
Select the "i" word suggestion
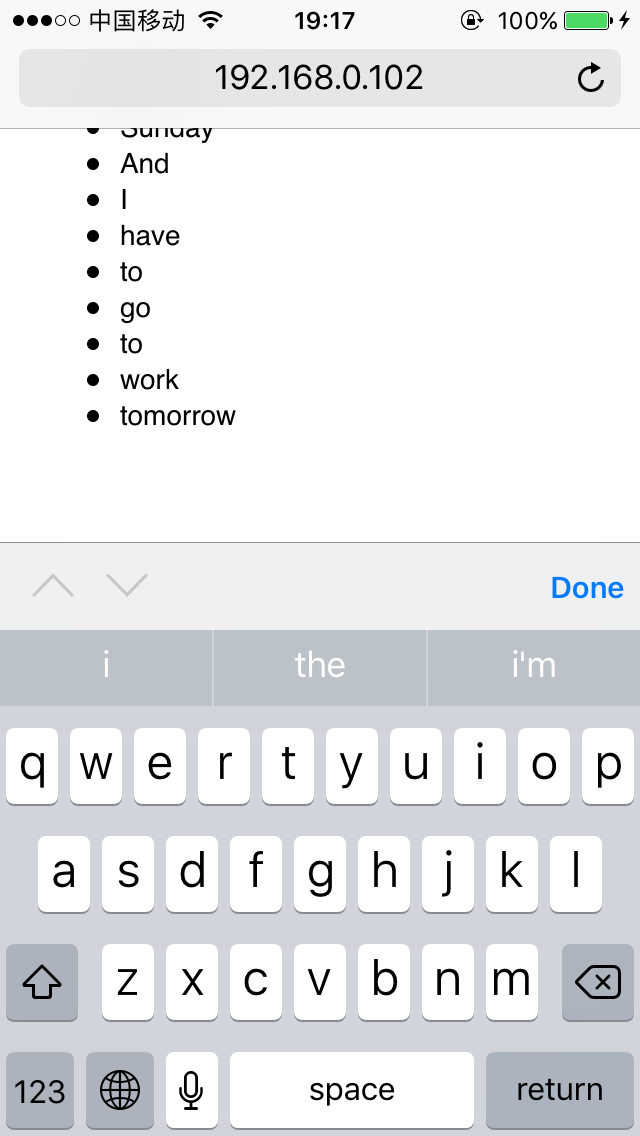coord(106,666)
